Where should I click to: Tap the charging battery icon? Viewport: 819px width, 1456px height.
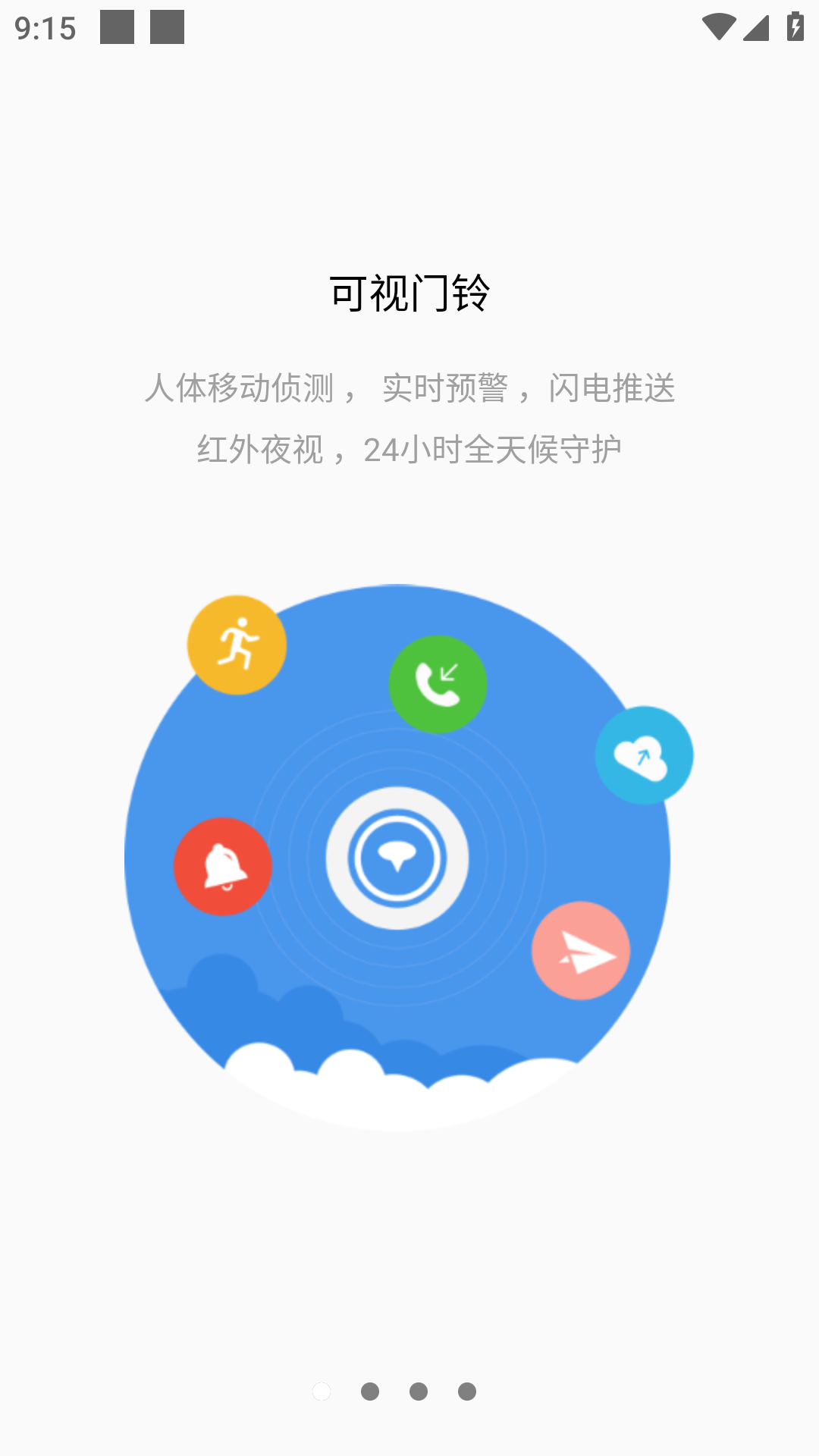pos(792,25)
